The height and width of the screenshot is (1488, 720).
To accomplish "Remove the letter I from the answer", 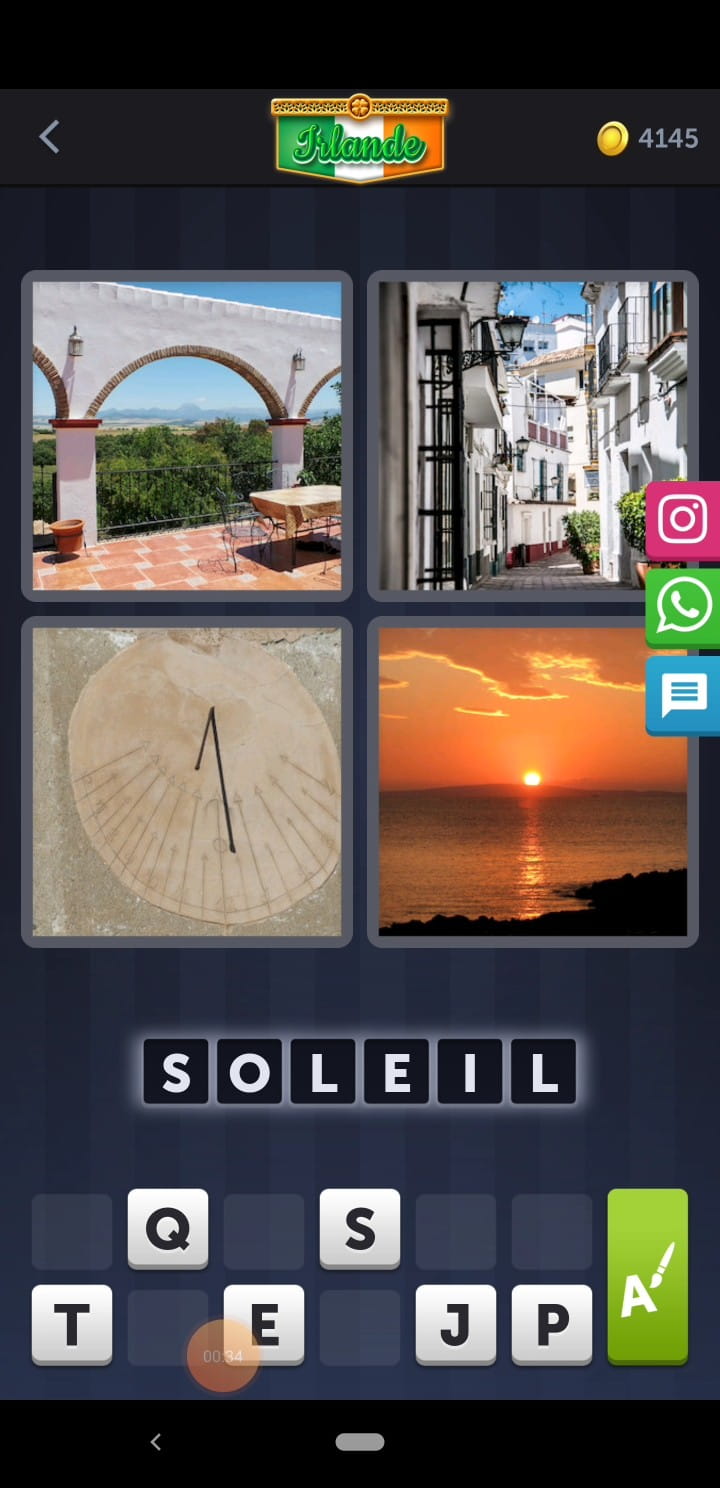I will pyautogui.click(x=470, y=1072).
